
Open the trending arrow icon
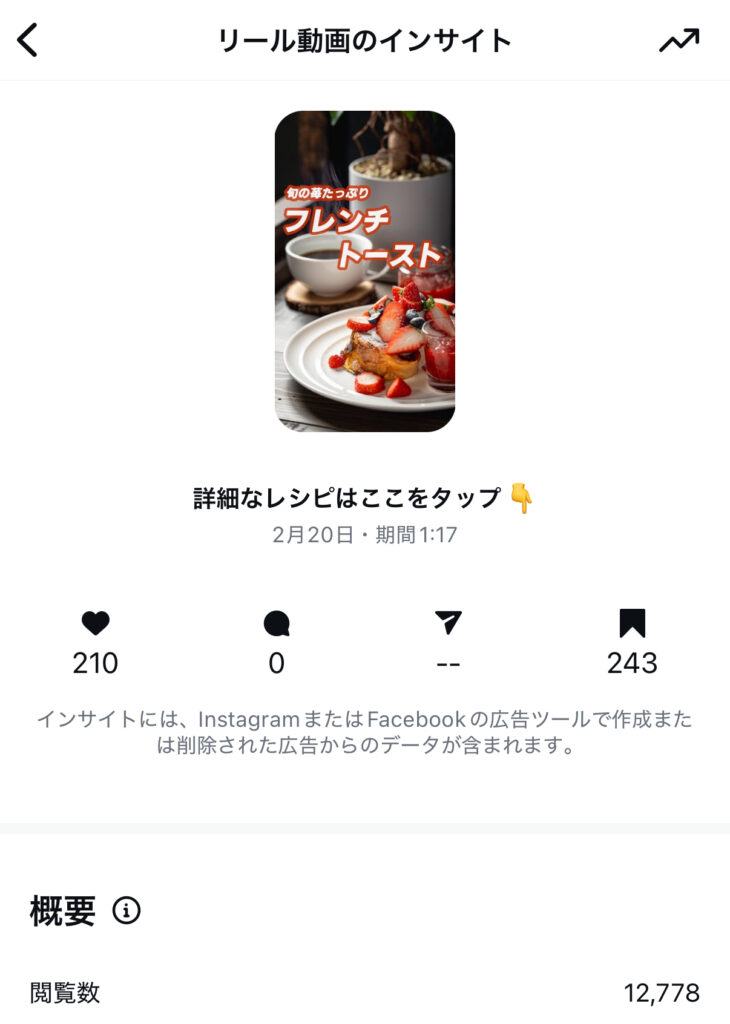coord(679,40)
